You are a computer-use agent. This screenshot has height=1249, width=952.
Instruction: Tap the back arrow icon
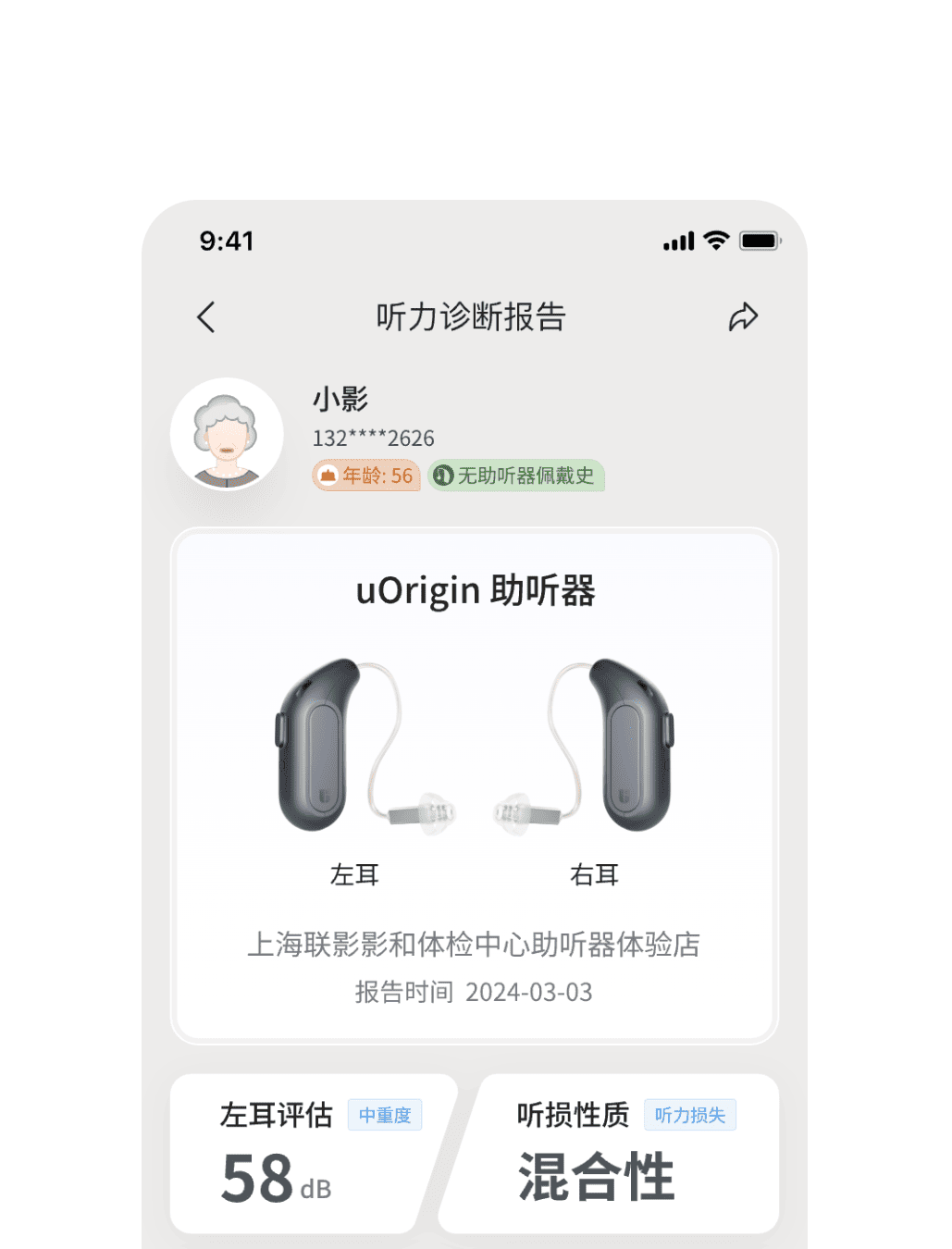click(205, 316)
